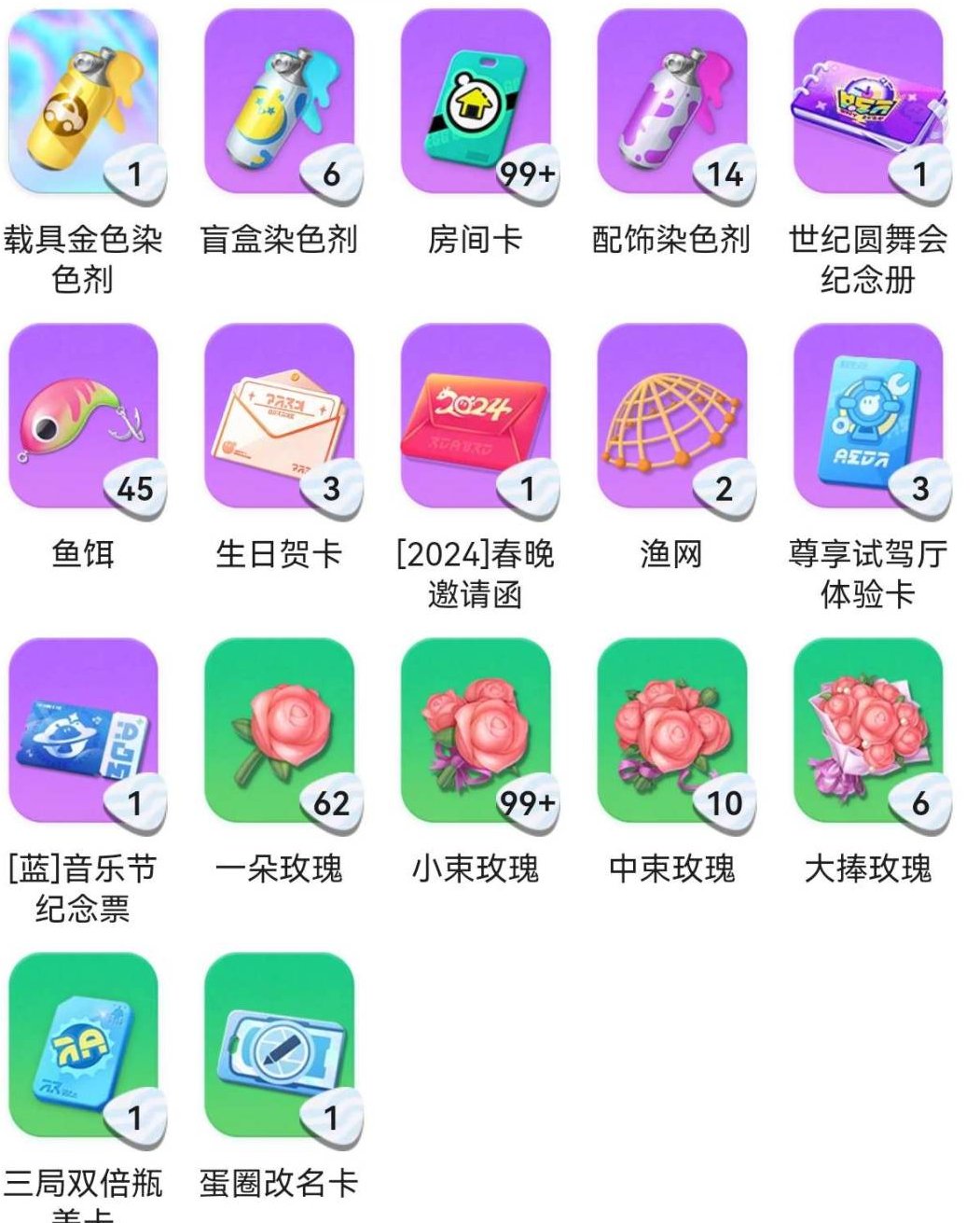This screenshot has height=1223, width=980.
Task: Select the 一朵玫瑰 single rose icon
Action: coord(280,737)
